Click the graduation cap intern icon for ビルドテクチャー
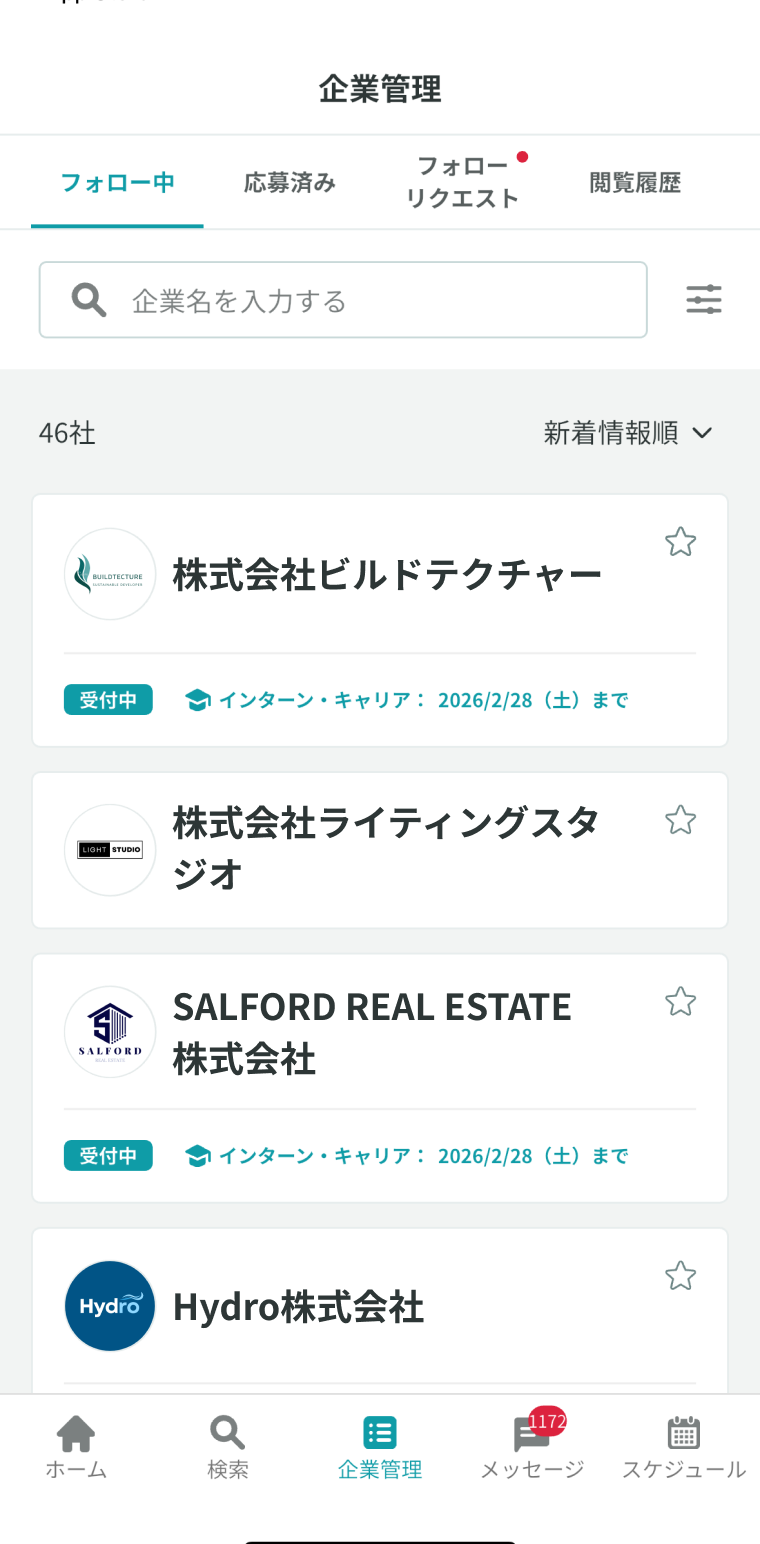Image resolution: width=760 pixels, height=1544 pixels. click(x=196, y=700)
